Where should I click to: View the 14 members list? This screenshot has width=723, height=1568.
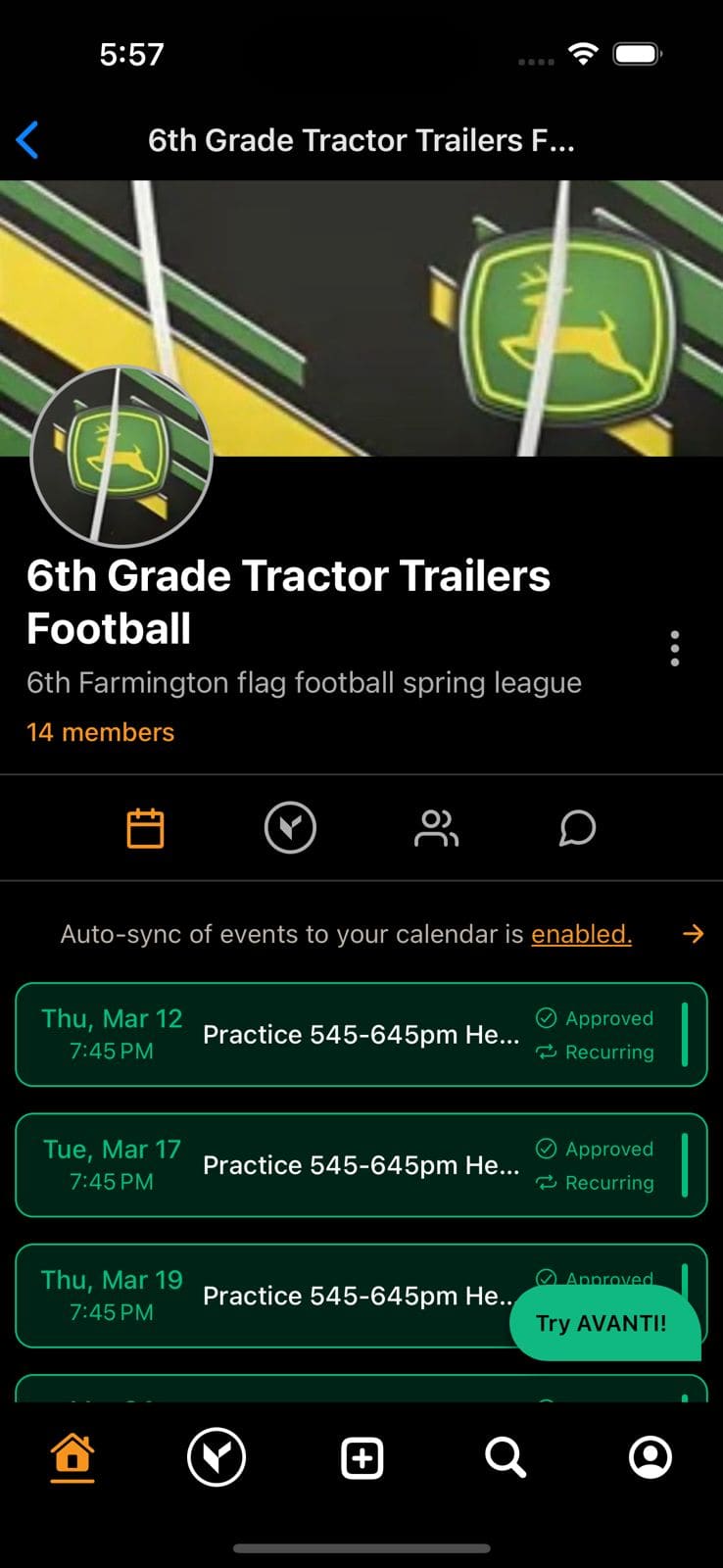(x=100, y=732)
